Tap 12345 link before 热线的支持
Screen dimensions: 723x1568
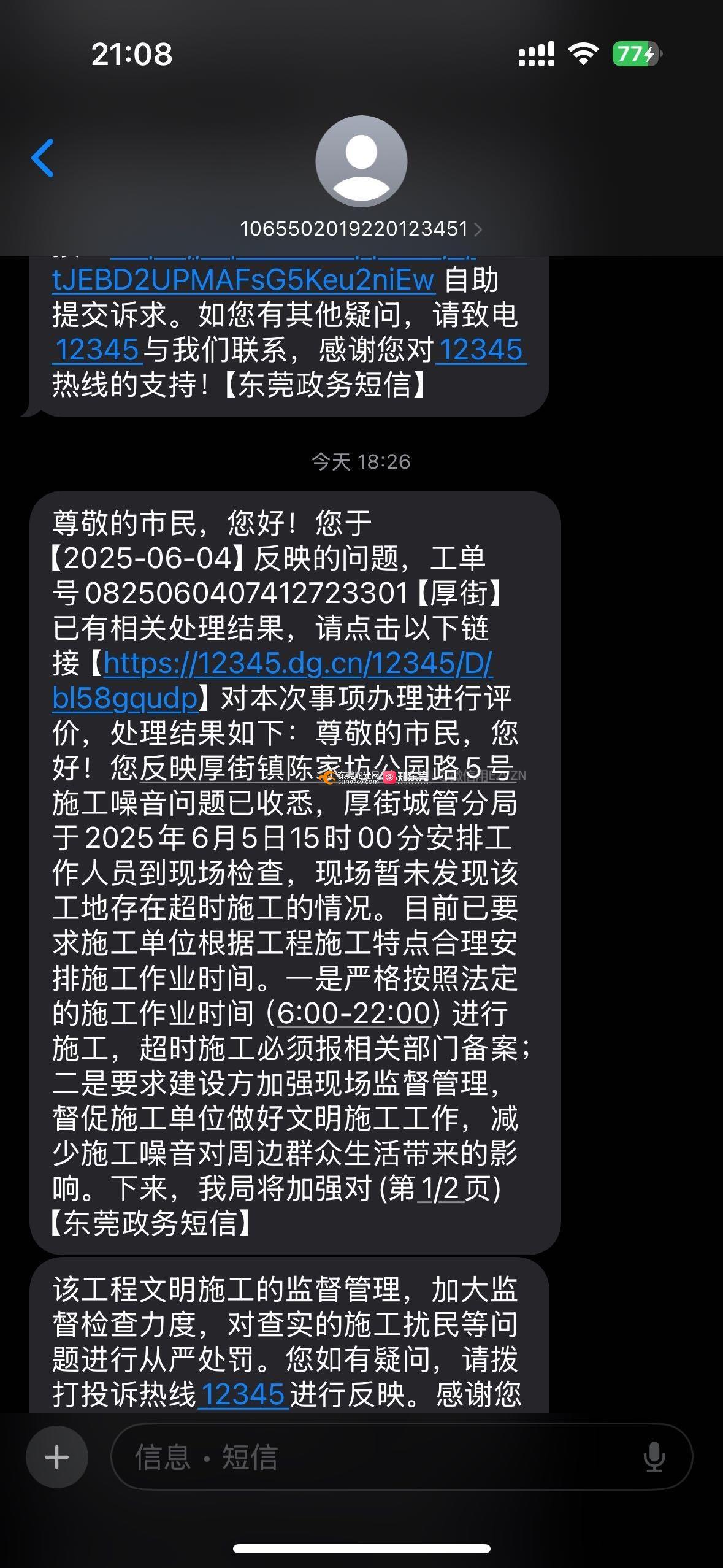[x=480, y=350]
